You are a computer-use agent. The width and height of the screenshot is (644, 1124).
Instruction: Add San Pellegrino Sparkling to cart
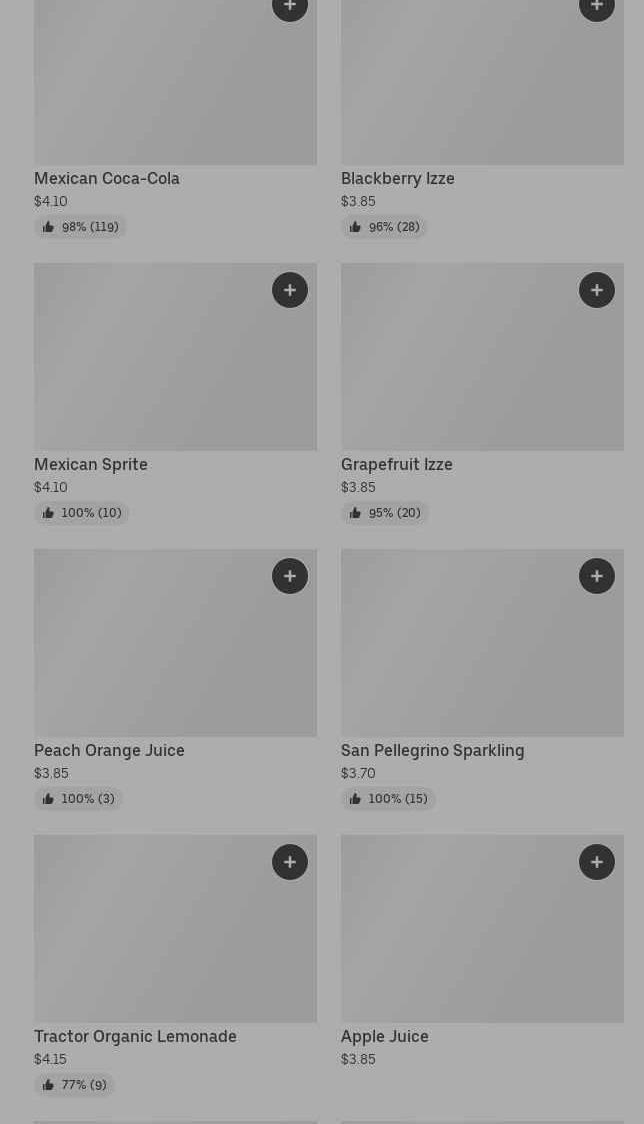click(597, 576)
